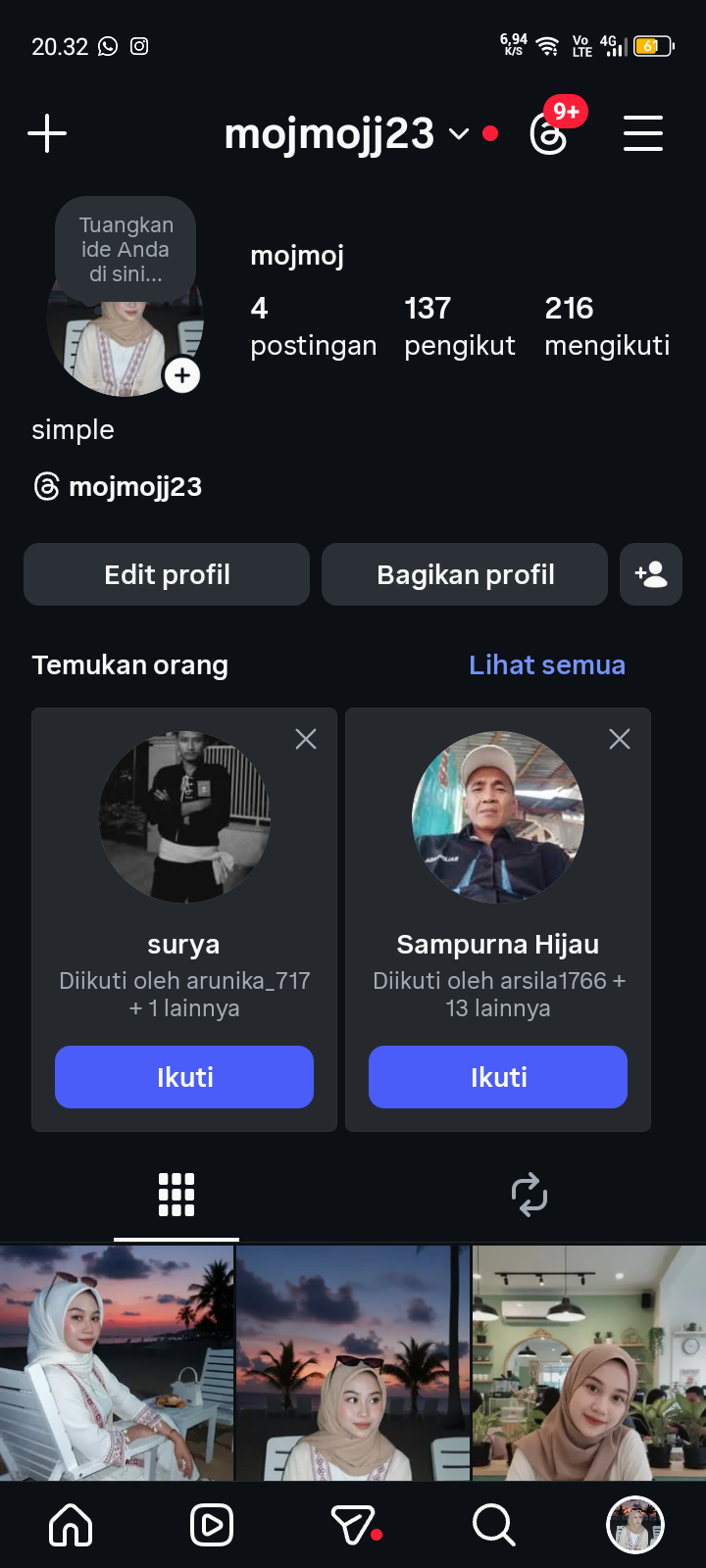Open Threads from the top bar
This screenshot has width=706, height=1568.
click(x=549, y=134)
